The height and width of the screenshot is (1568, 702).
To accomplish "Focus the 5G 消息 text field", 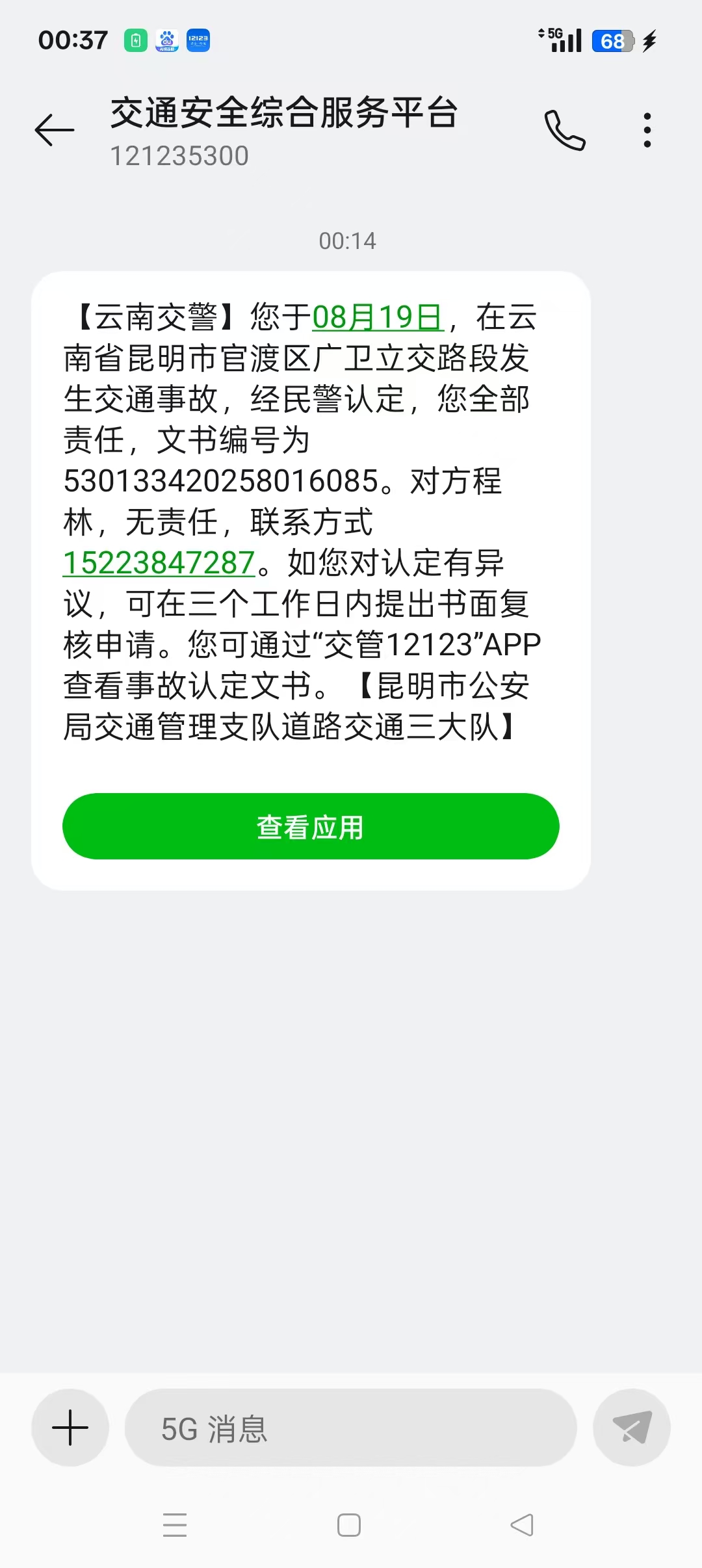I will point(351,1428).
